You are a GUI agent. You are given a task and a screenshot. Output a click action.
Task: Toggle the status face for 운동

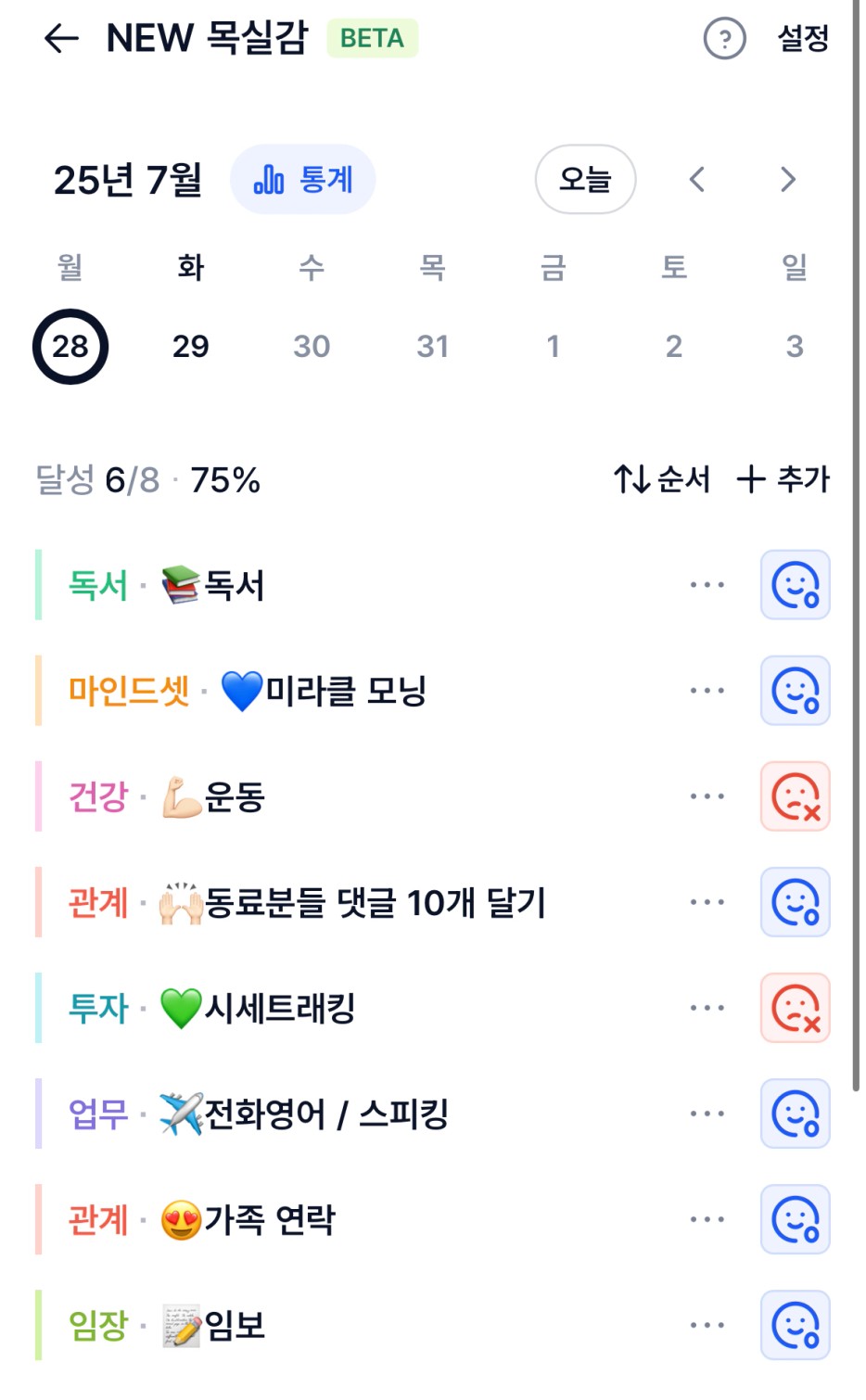click(x=796, y=796)
